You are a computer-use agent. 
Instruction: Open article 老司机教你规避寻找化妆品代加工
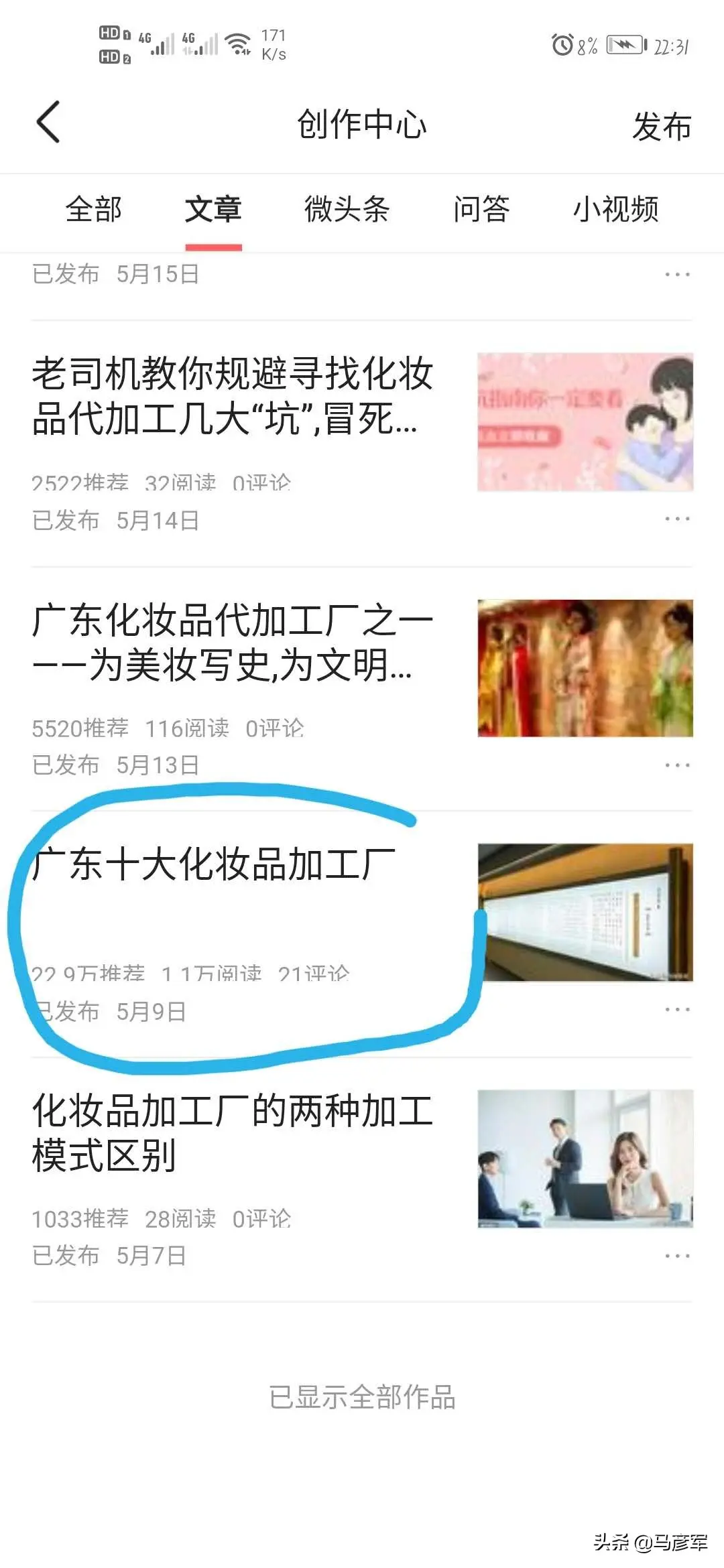(x=232, y=395)
